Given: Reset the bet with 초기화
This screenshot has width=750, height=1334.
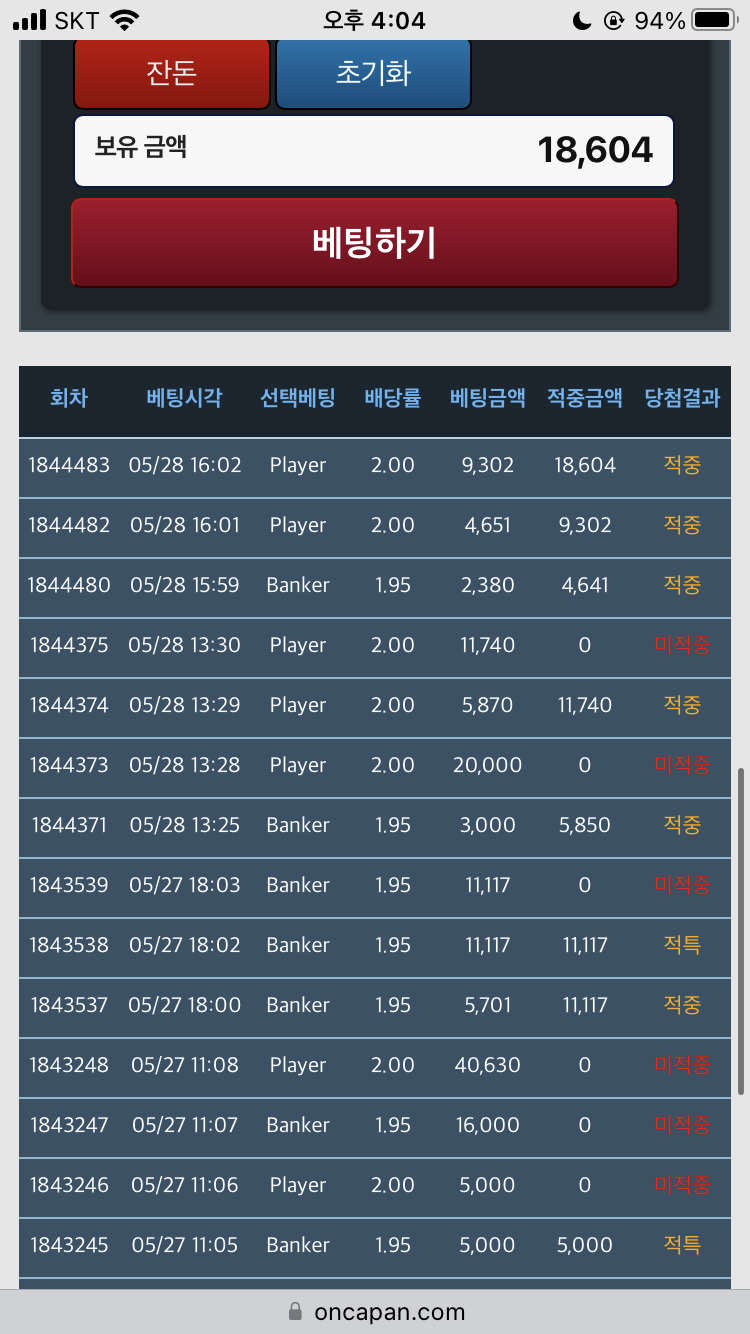Looking at the screenshot, I should 373,73.
